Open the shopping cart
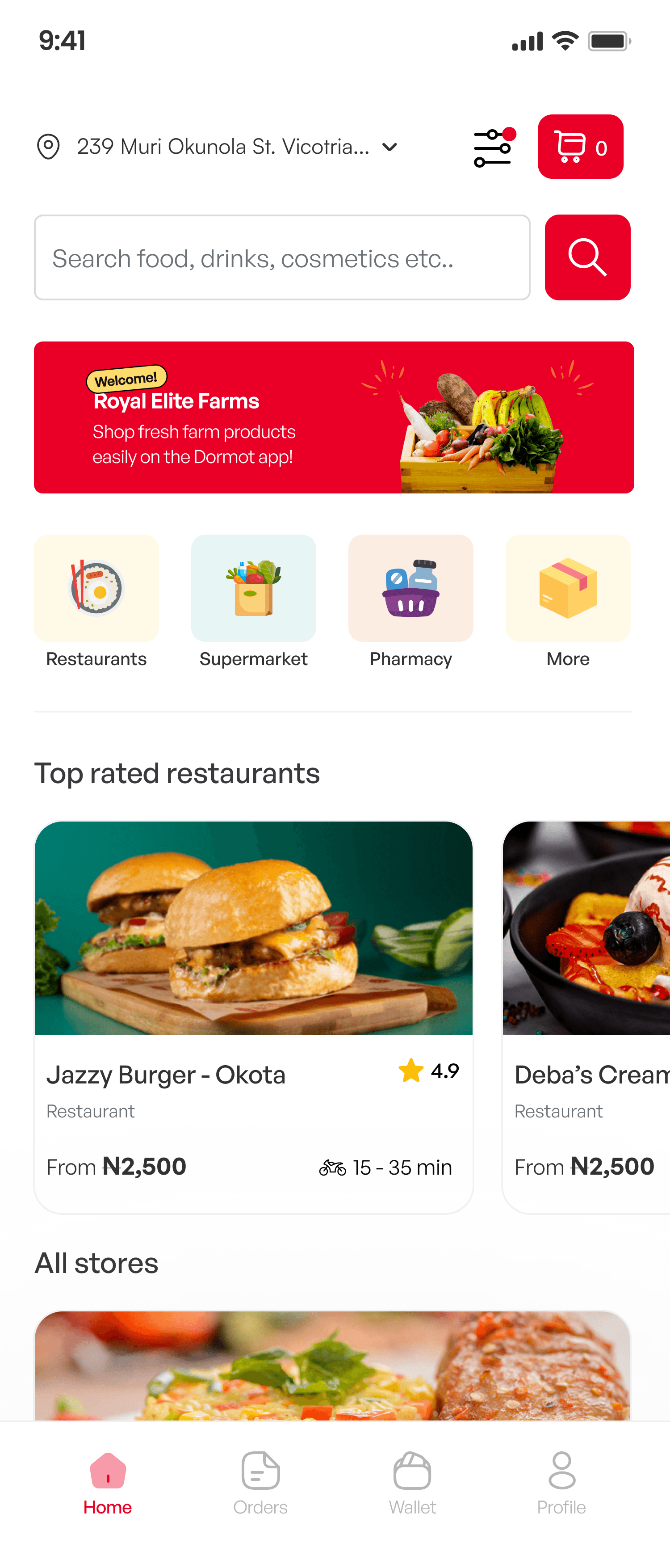 [x=580, y=147]
